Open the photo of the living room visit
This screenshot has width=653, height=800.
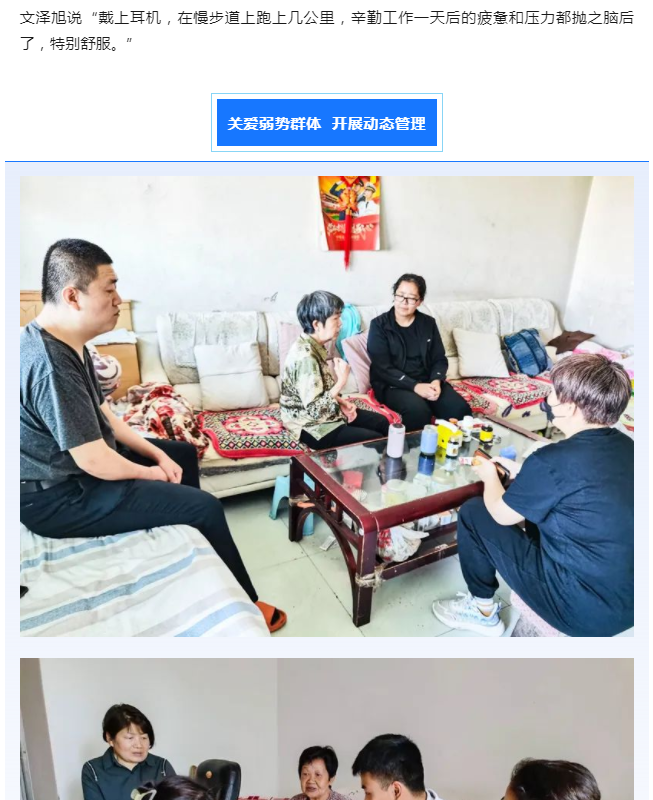point(326,406)
